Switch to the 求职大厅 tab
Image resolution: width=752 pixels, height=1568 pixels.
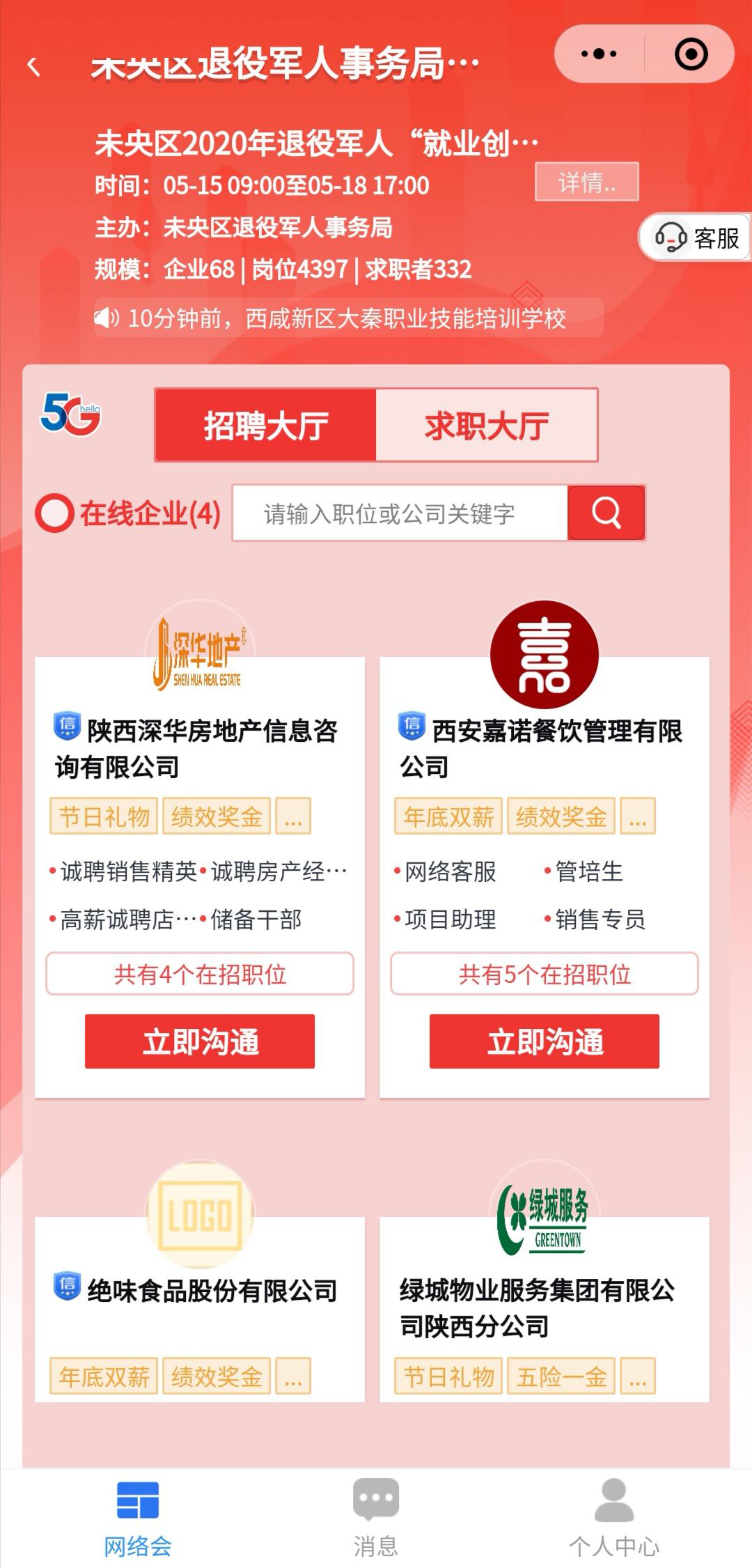(x=487, y=425)
